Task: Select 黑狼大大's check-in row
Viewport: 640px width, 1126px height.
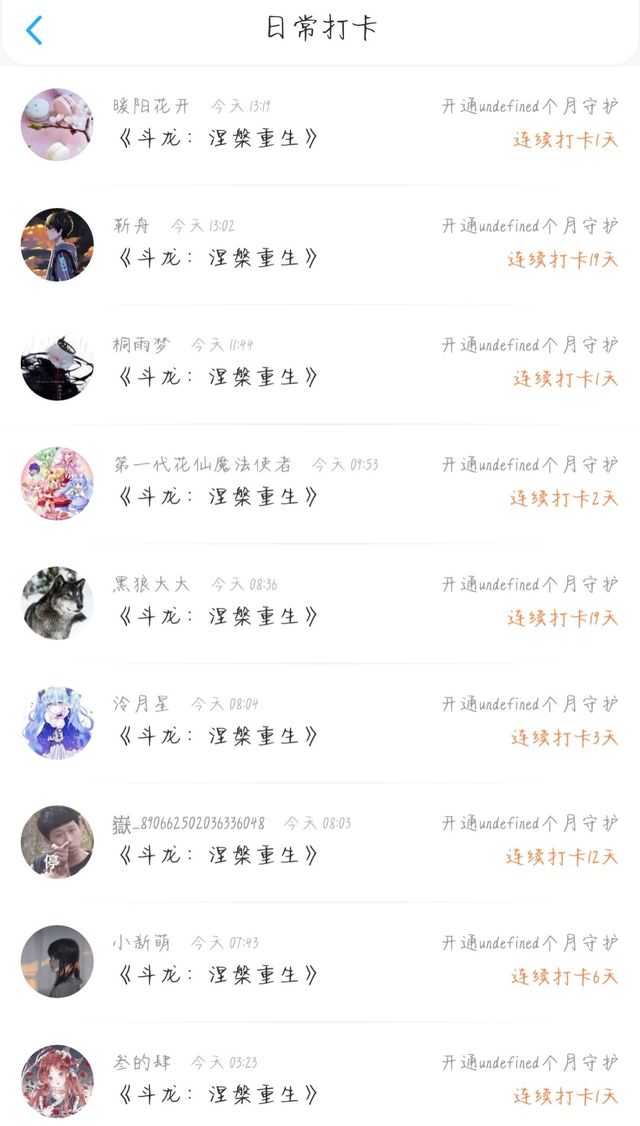Action: pyautogui.click(x=320, y=602)
